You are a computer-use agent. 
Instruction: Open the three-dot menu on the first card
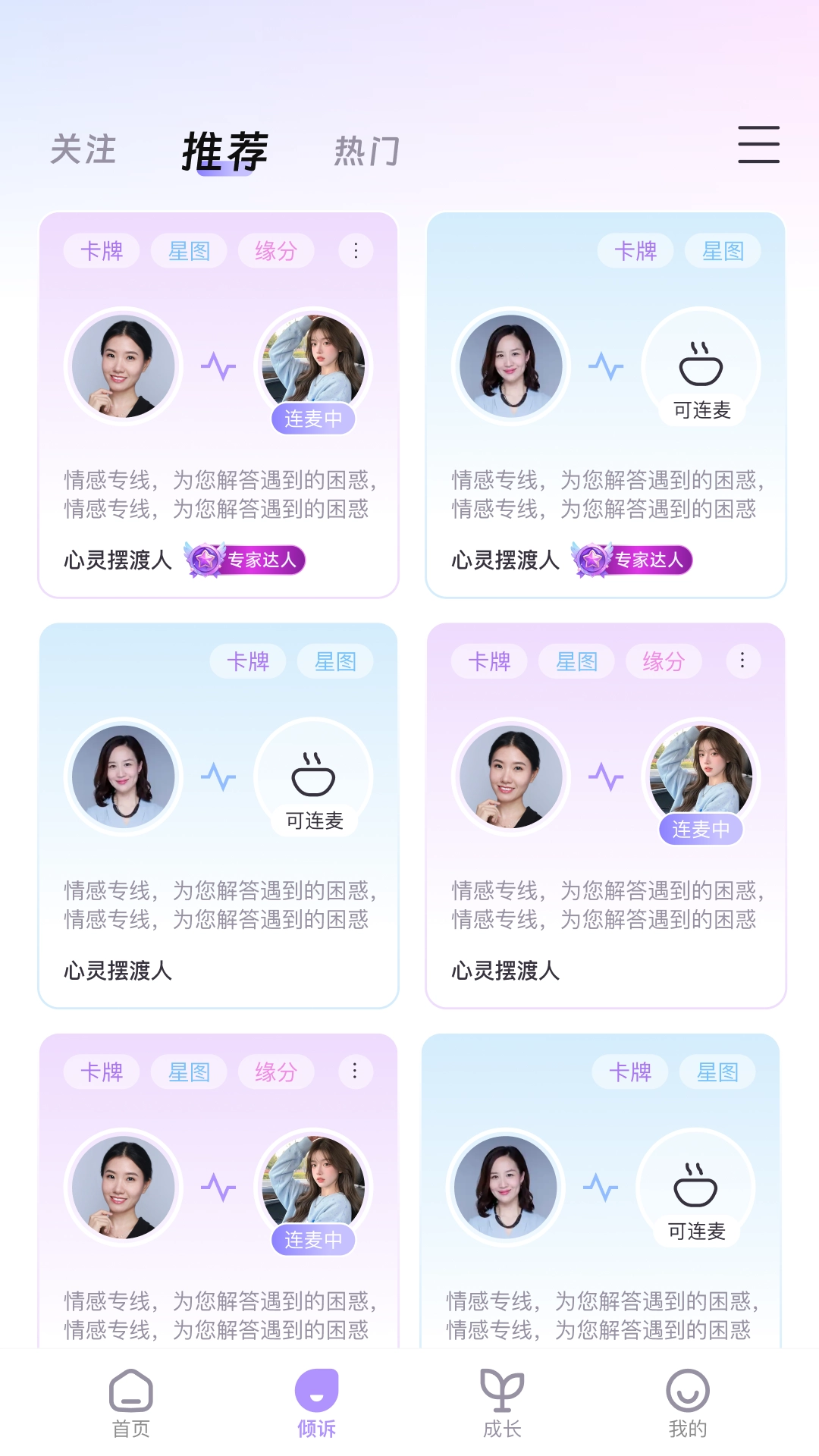coord(355,251)
